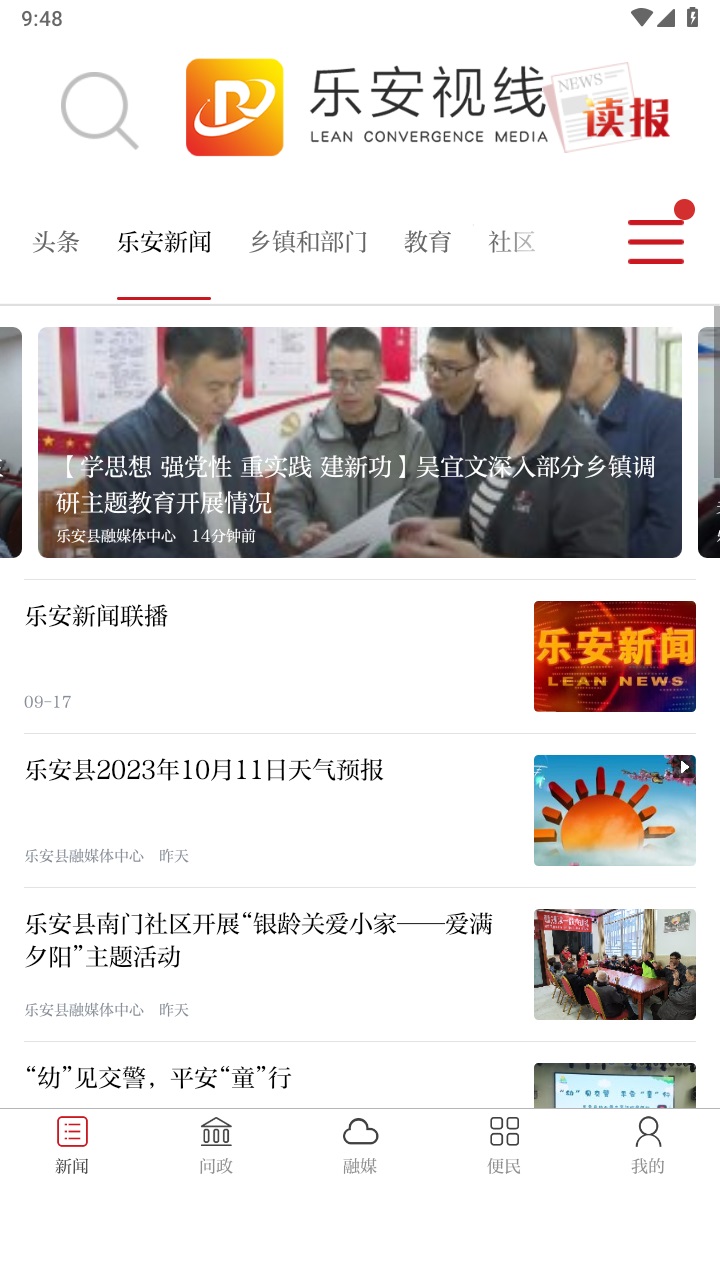Switch to the 头条 tab
This screenshot has height=1280, width=720.
tap(55, 241)
